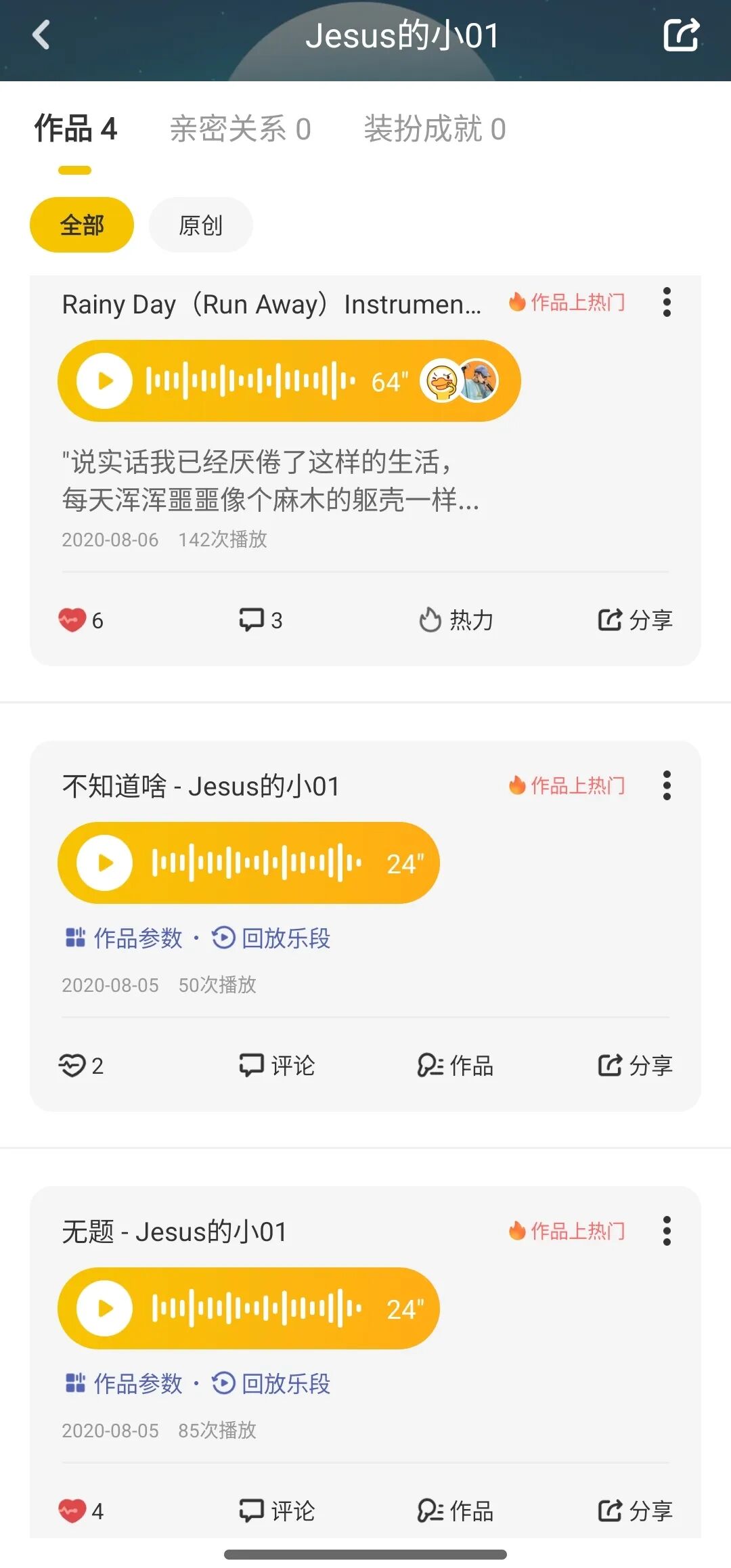Play the 无题 24" track

pyautogui.click(x=105, y=1309)
